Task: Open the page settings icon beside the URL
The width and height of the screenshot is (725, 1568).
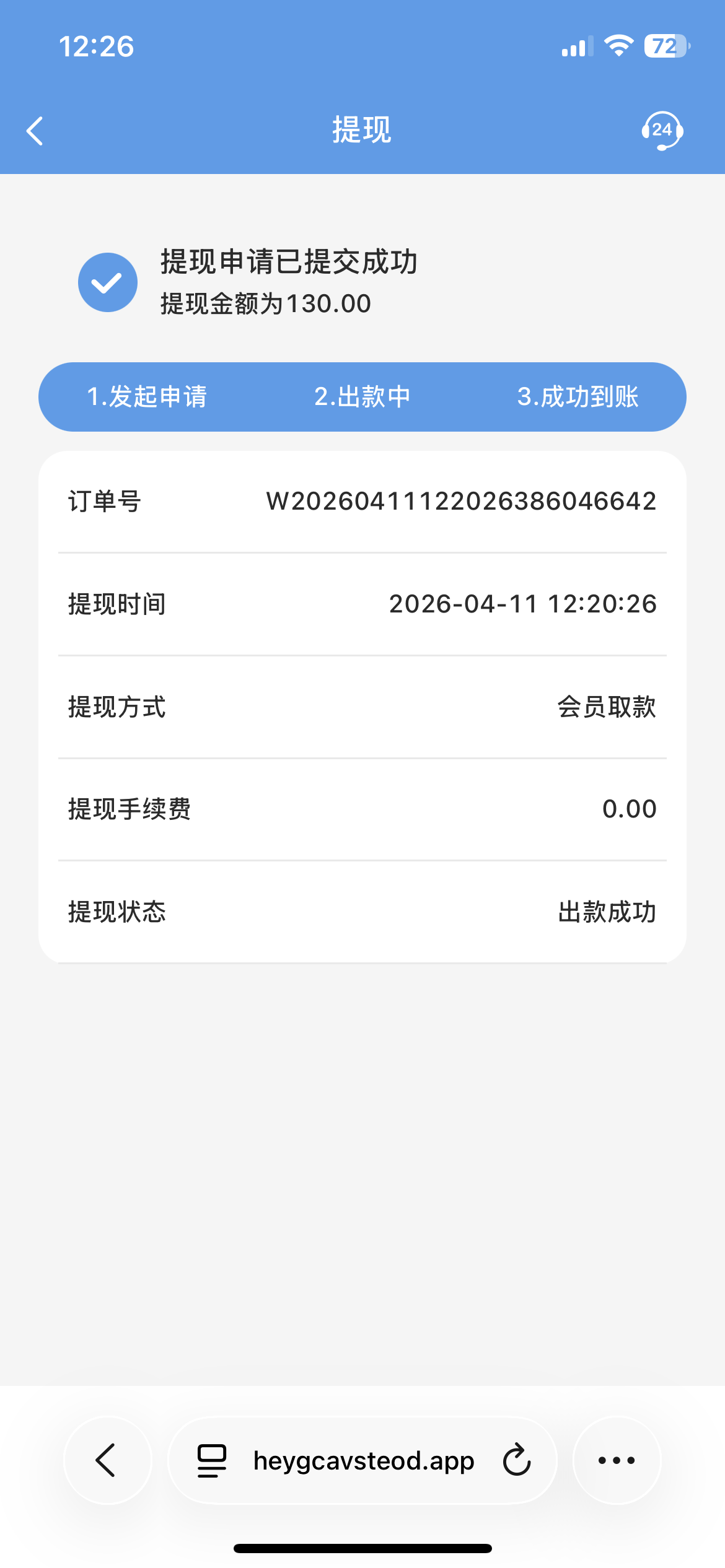Action: (212, 1460)
